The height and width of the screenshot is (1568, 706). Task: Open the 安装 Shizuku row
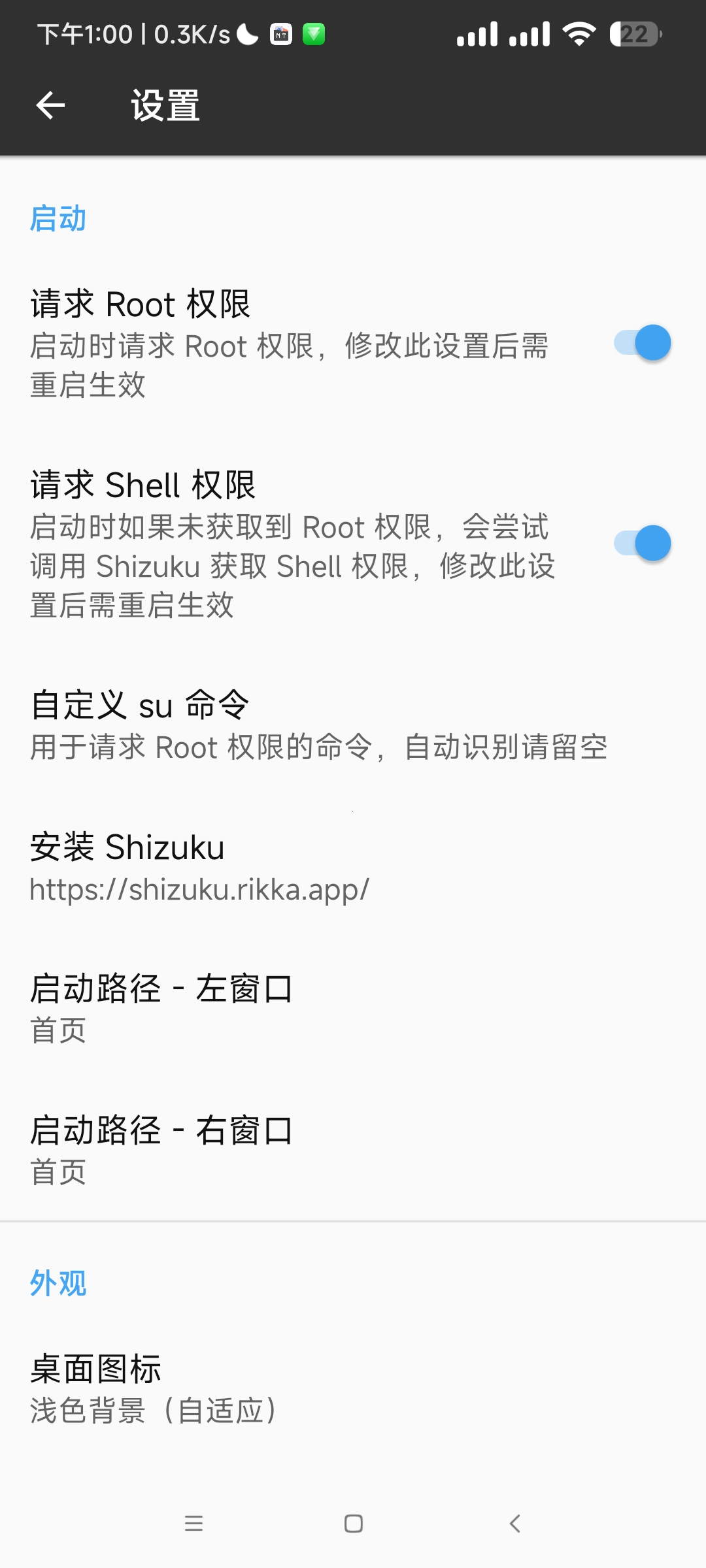[x=199, y=867]
